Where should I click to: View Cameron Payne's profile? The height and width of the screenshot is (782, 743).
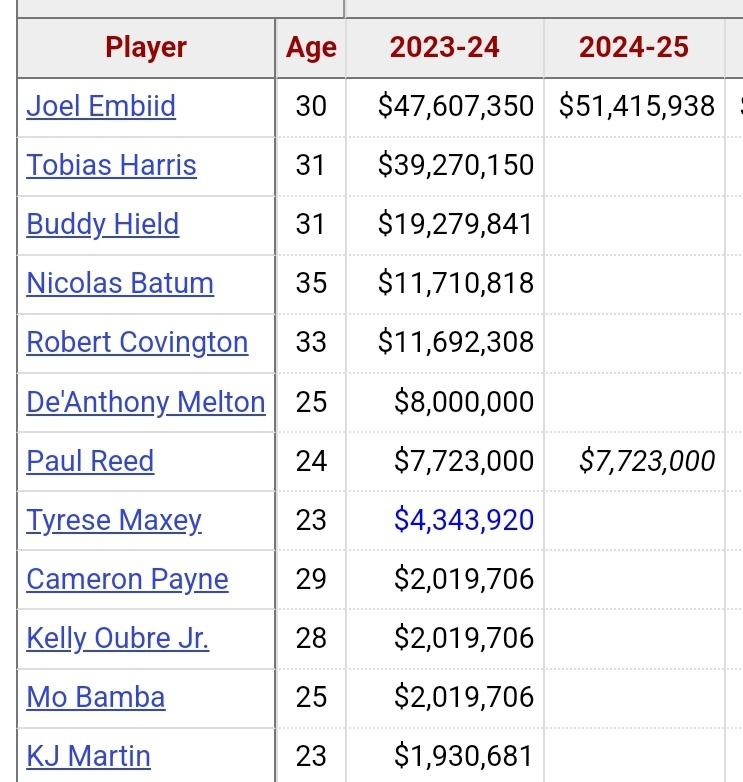pyautogui.click(x=127, y=579)
